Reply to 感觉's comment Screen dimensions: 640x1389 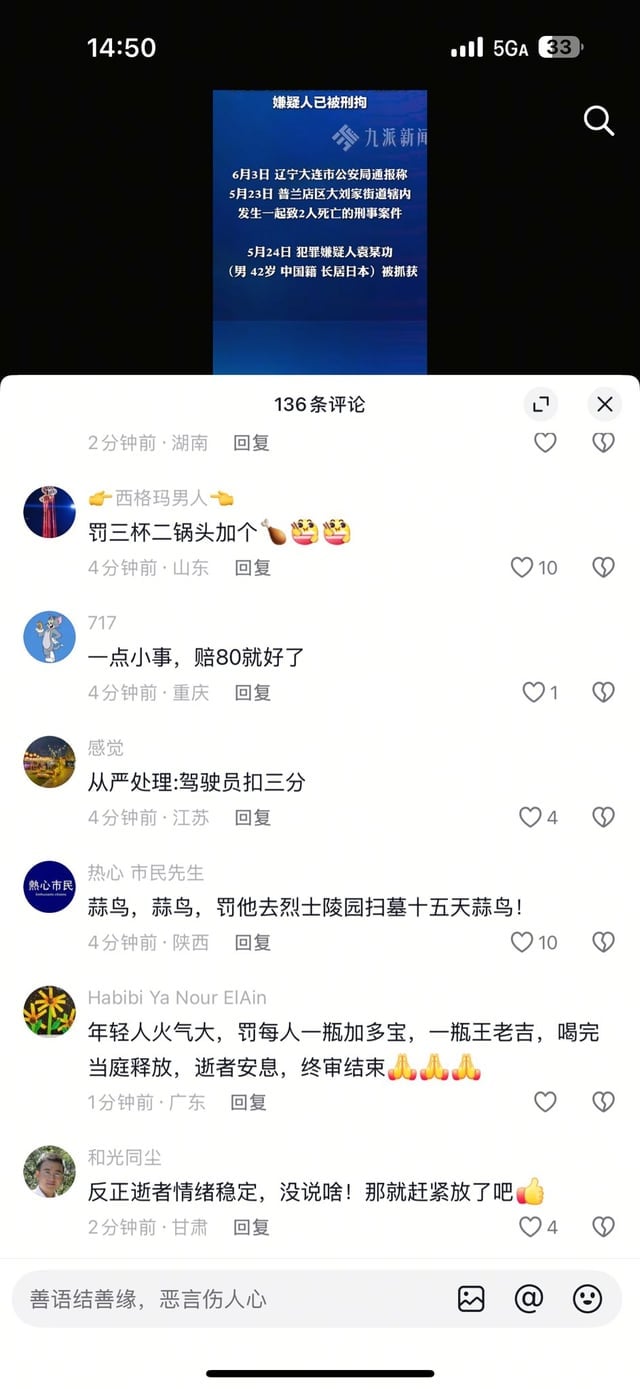(253, 817)
